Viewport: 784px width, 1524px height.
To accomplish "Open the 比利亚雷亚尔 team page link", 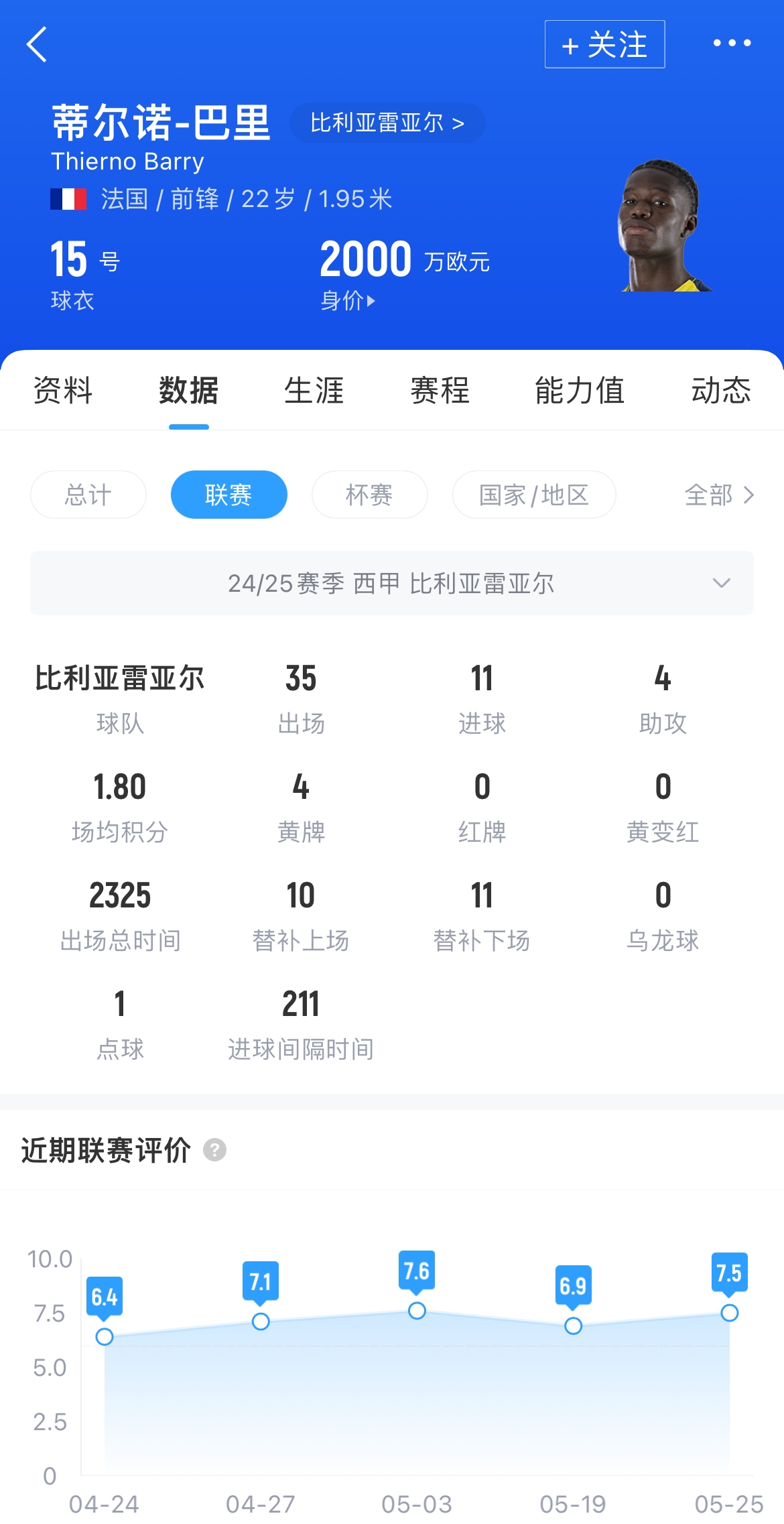I will (387, 123).
